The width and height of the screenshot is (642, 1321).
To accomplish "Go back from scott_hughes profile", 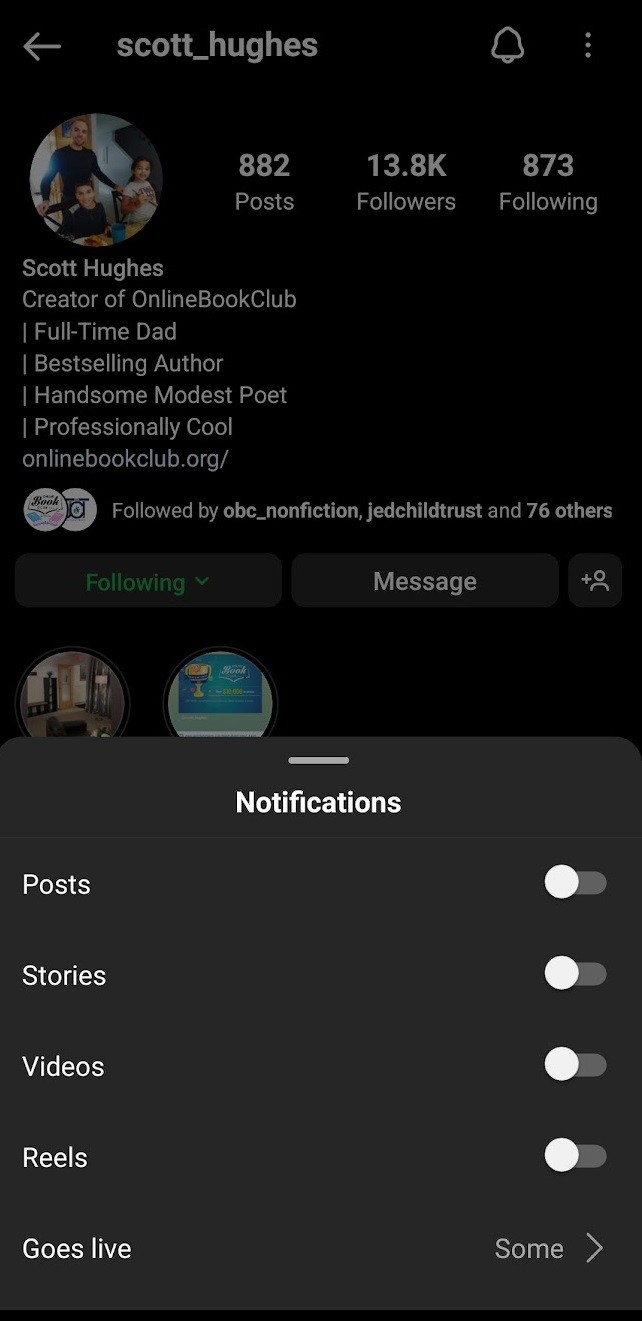I will click(x=42, y=46).
